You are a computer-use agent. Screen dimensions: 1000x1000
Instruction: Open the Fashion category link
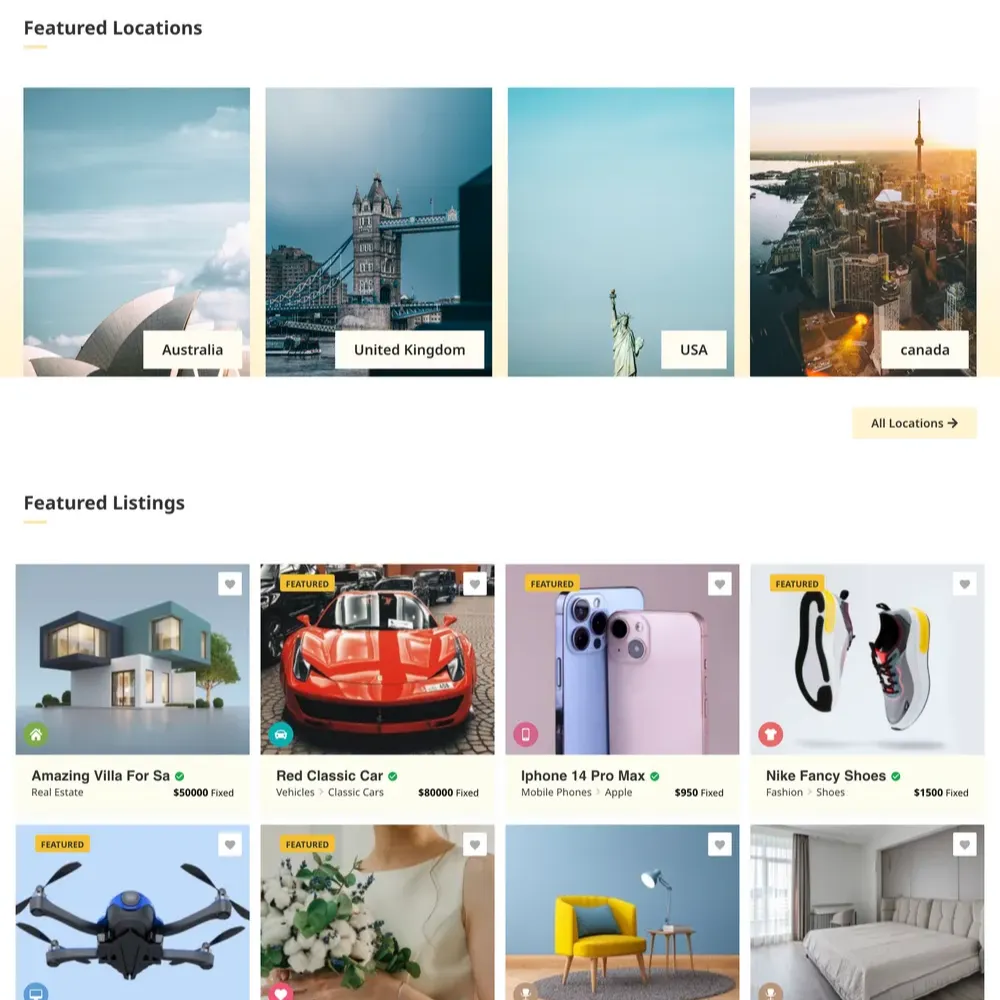[784, 793]
